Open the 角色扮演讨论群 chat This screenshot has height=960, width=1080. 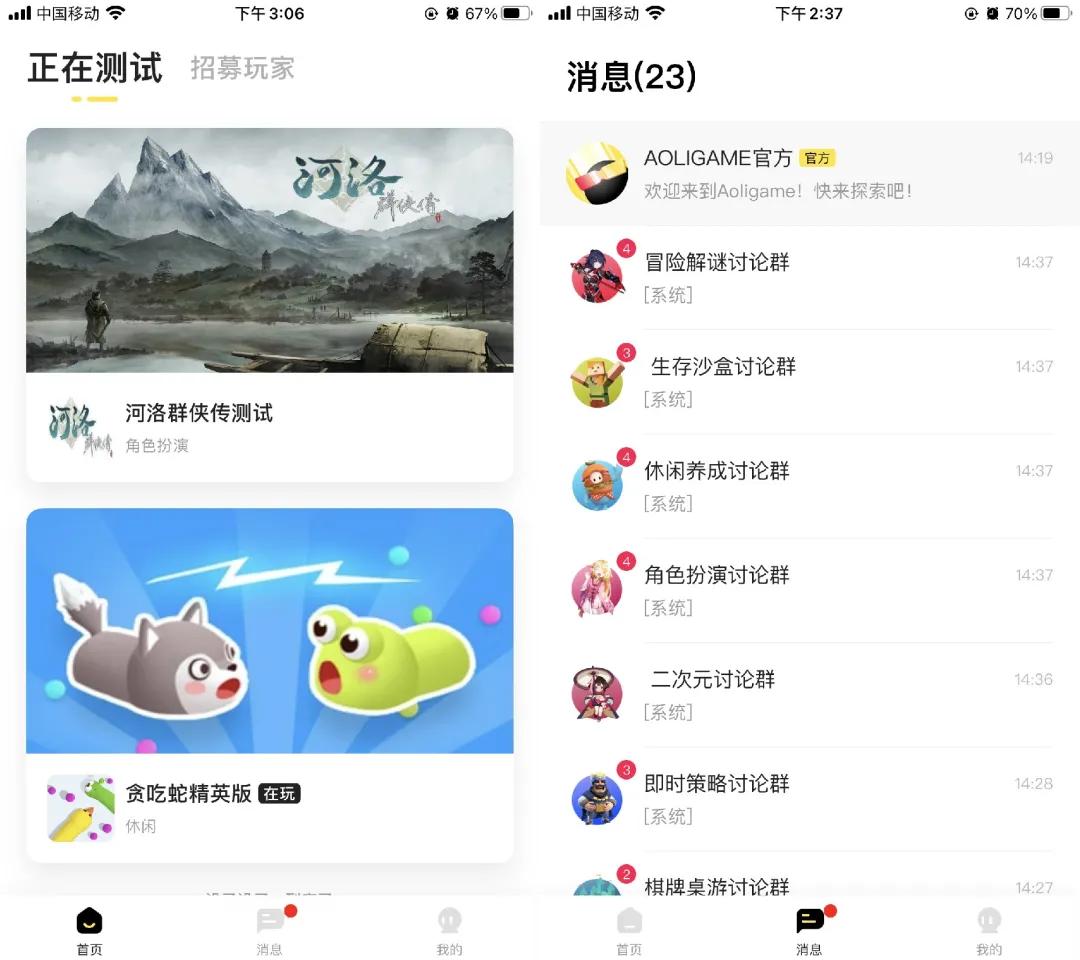click(x=810, y=590)
